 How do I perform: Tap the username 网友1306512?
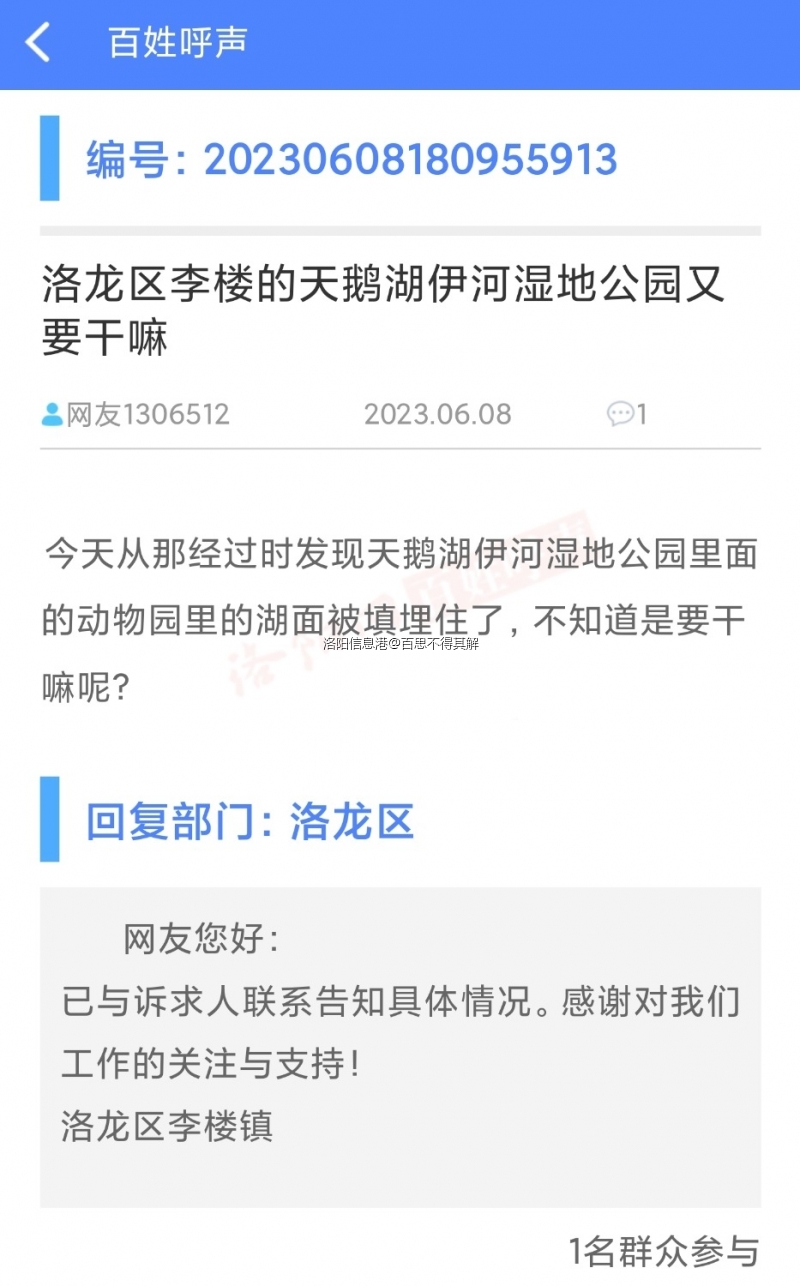click(146, 414)
